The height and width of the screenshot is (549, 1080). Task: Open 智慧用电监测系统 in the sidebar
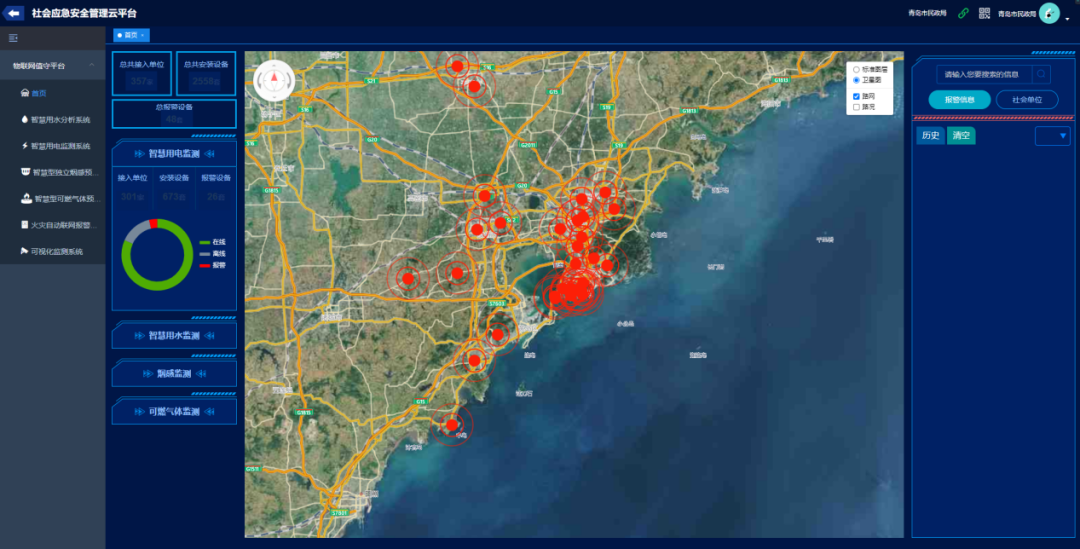coord(59,146)
